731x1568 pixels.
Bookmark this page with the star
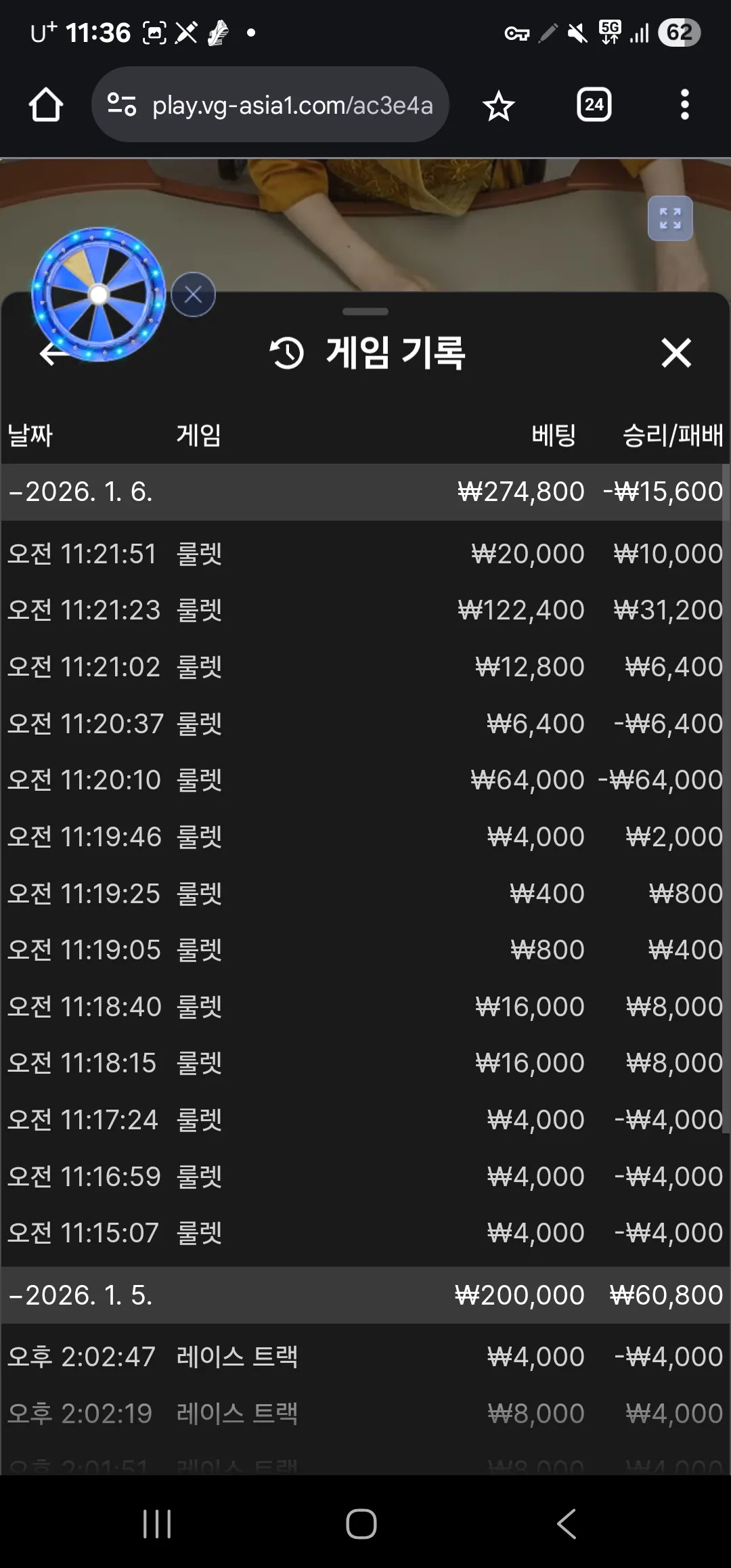499,106
